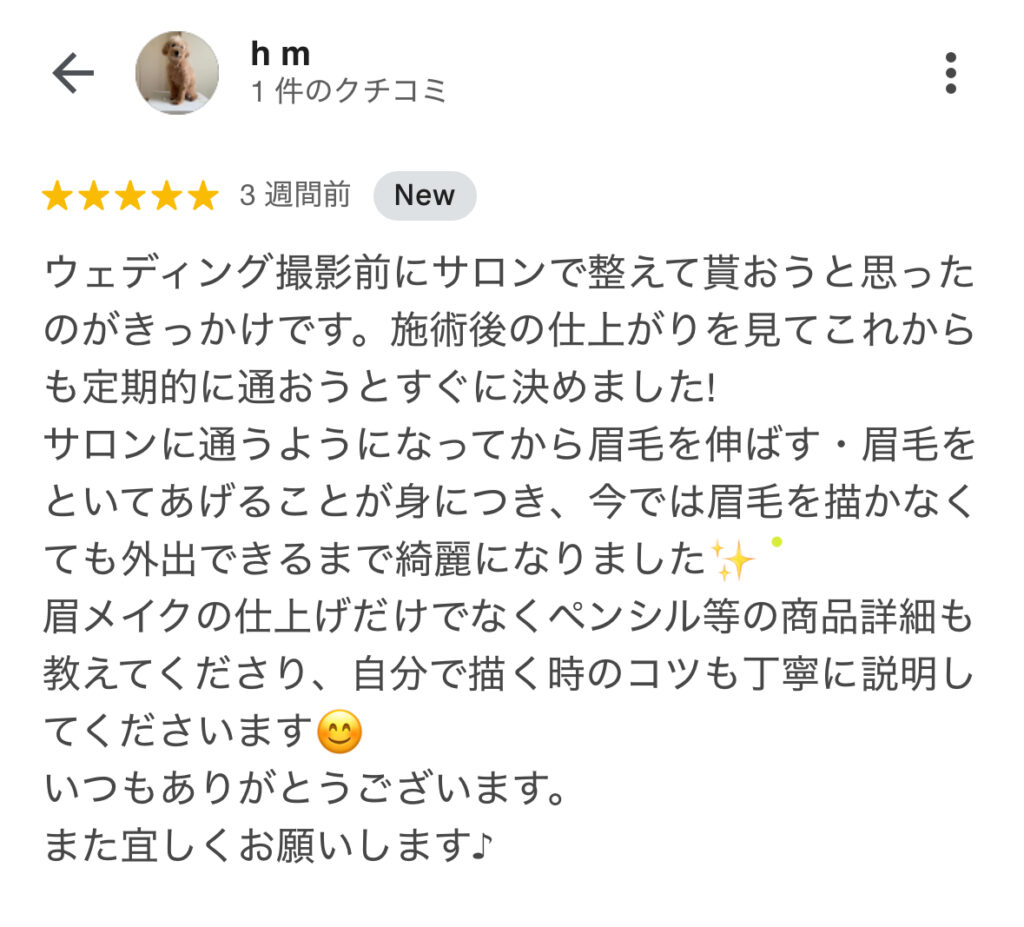
Task: Open the three-dot overflow menu
Action: click(949, 74)
